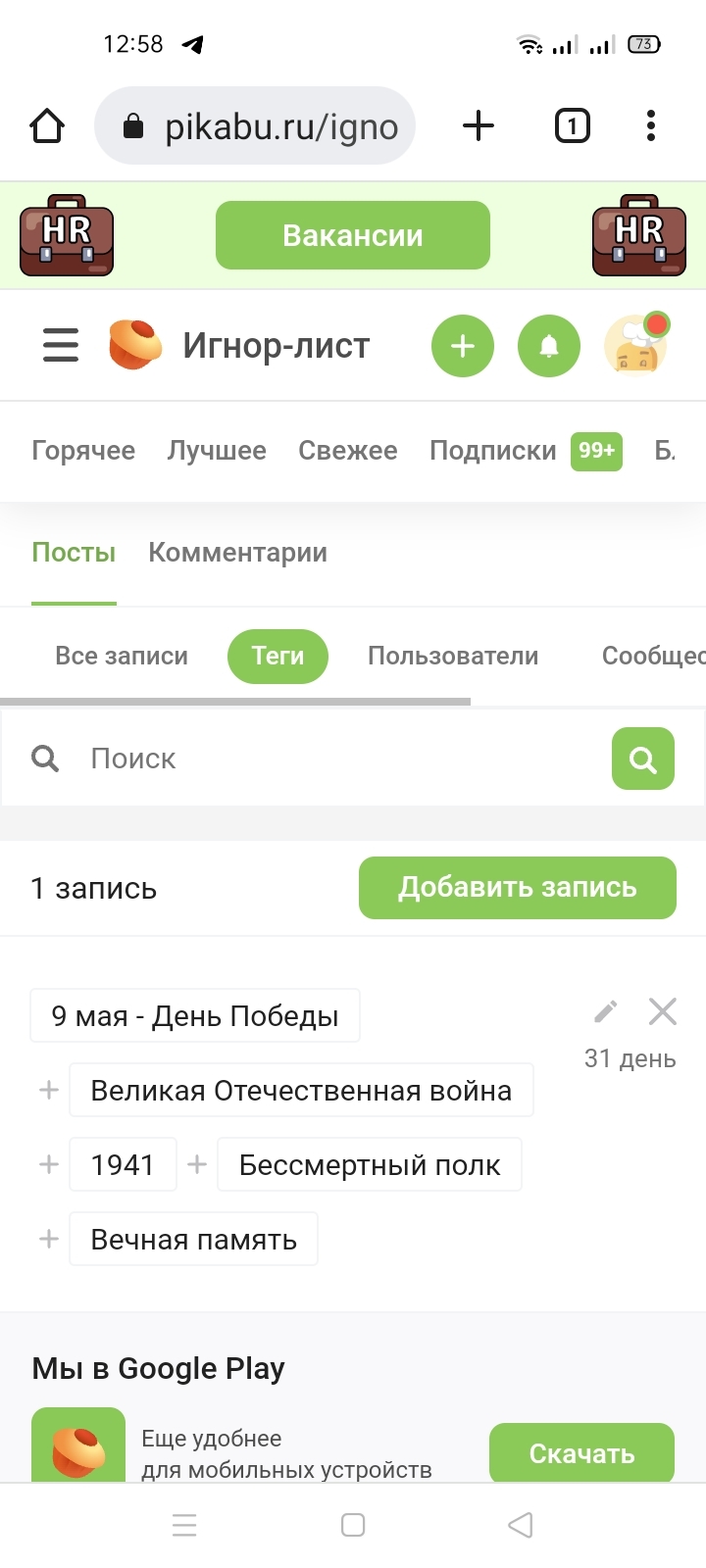This screenshot has height=1568, width=706.
Task: Create a new post with plus button
Action: click(x=463, y=346)
